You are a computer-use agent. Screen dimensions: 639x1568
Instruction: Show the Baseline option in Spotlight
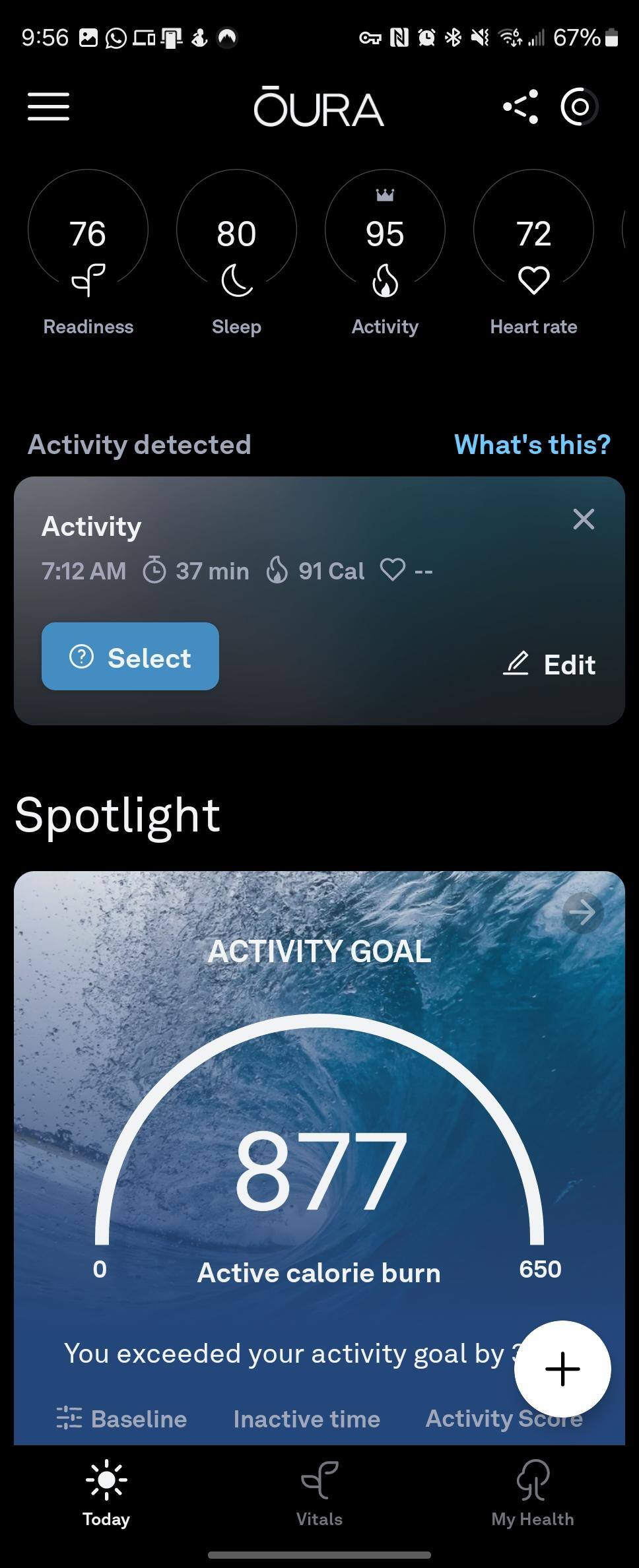pyautogui.click(x=122, y=1419)
